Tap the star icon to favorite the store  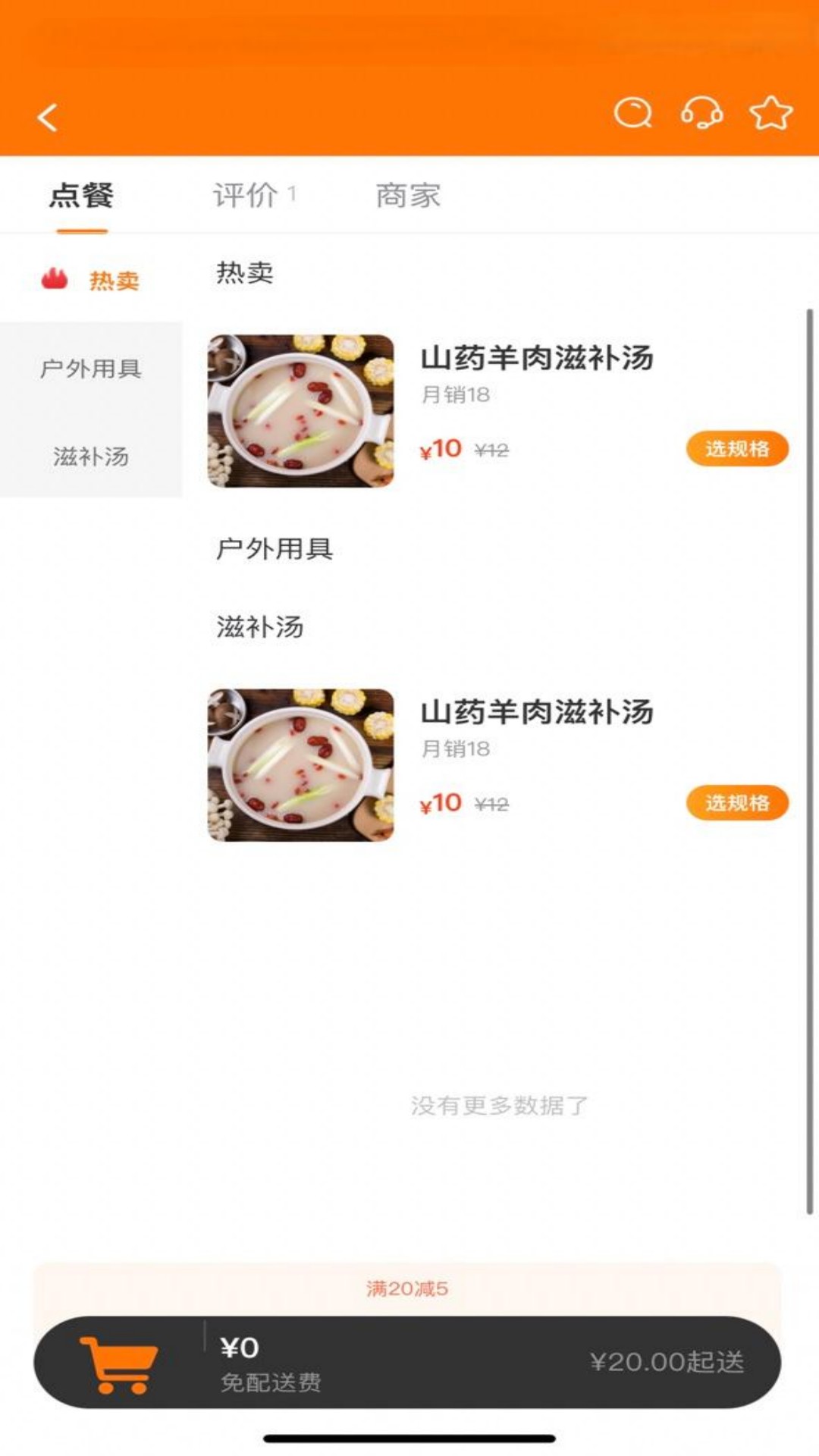[x=770, y=114]
